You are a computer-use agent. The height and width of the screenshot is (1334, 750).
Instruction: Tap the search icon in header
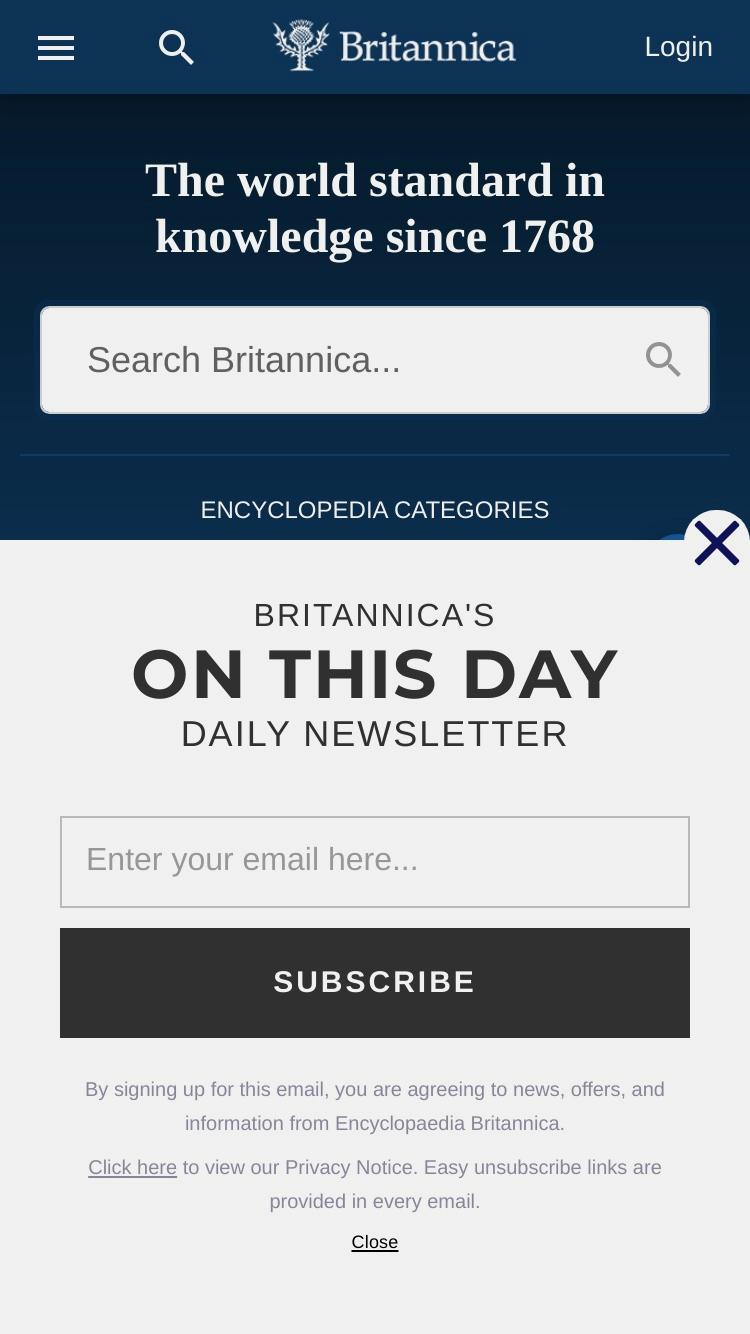point(176,47)
